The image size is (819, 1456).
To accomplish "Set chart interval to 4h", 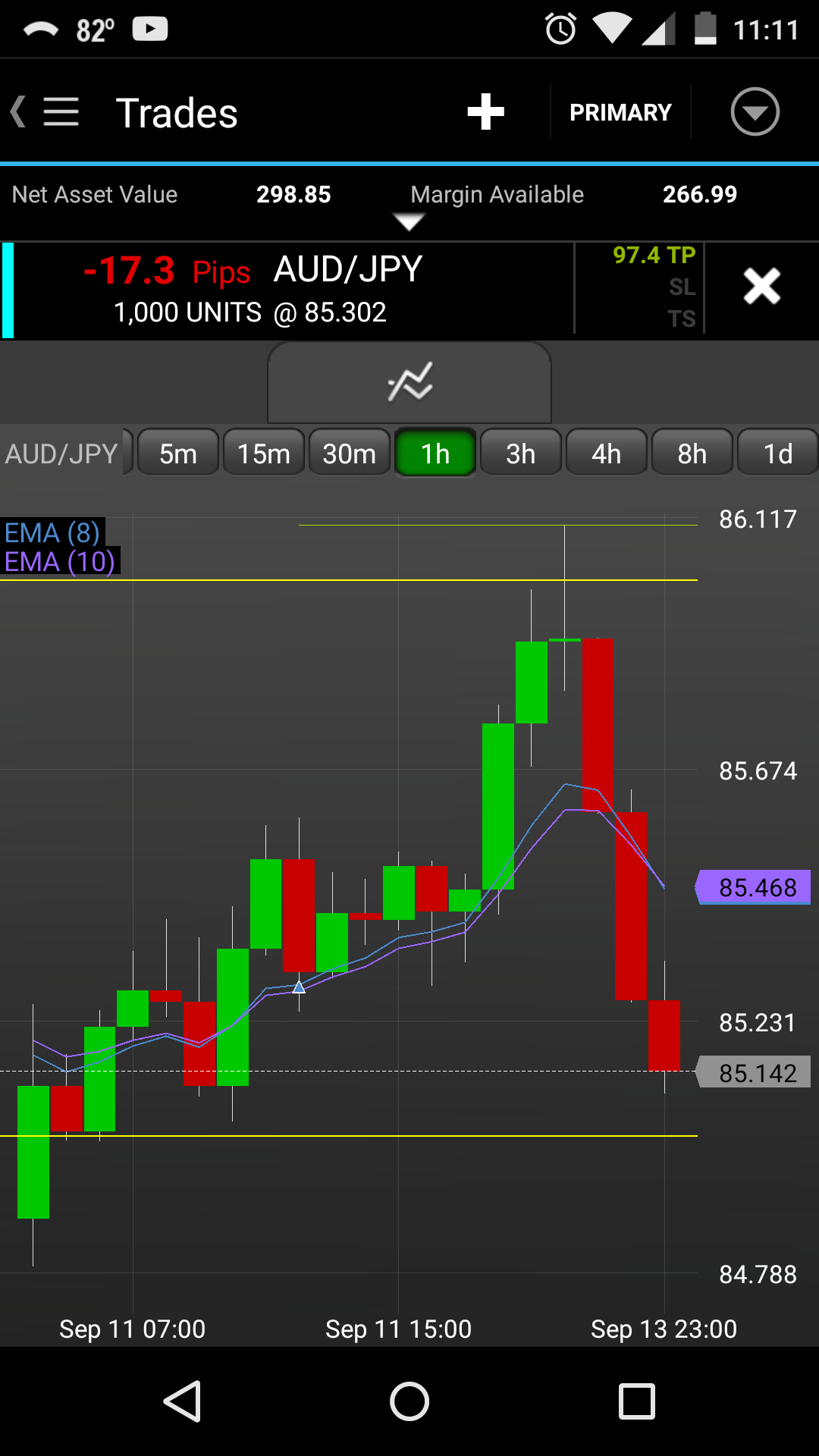I will (x=607, y=453).
